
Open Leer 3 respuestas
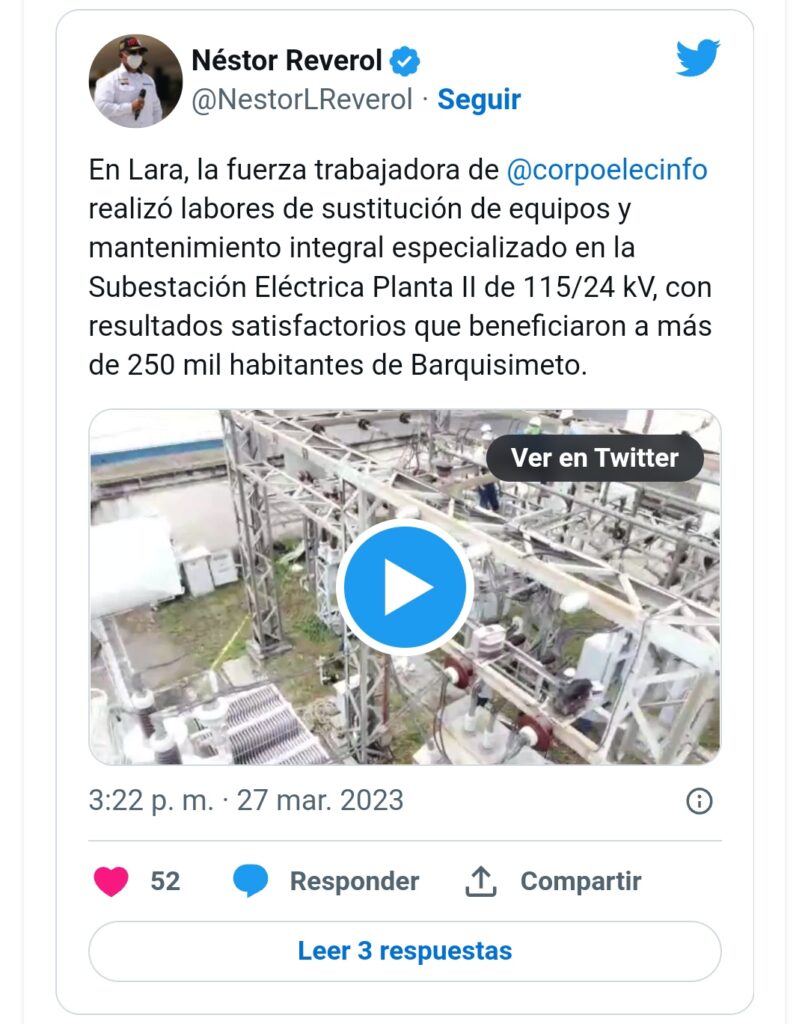point(404,950)
